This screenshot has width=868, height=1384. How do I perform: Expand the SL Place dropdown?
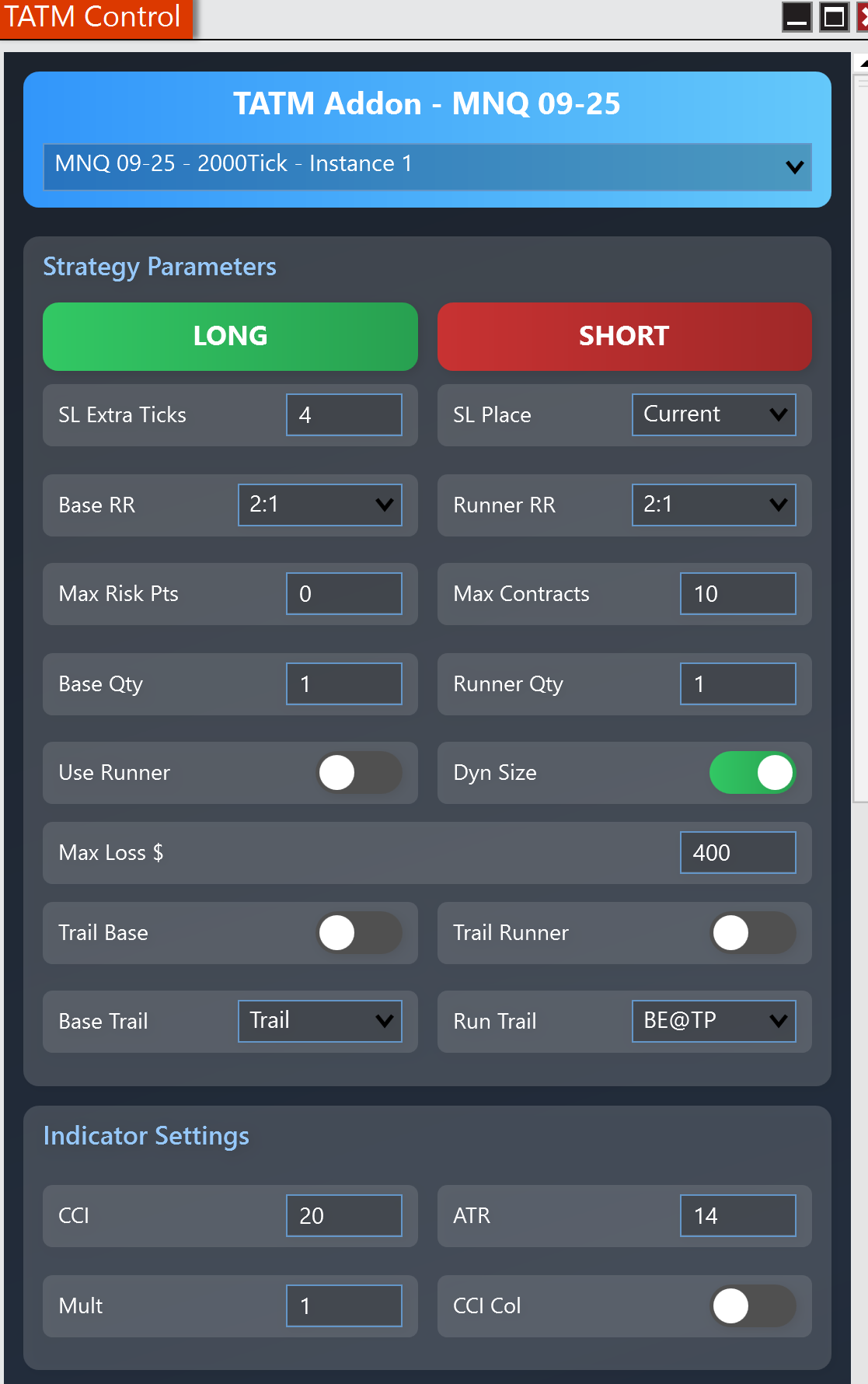pyautogui.click(x=713, y=415)
